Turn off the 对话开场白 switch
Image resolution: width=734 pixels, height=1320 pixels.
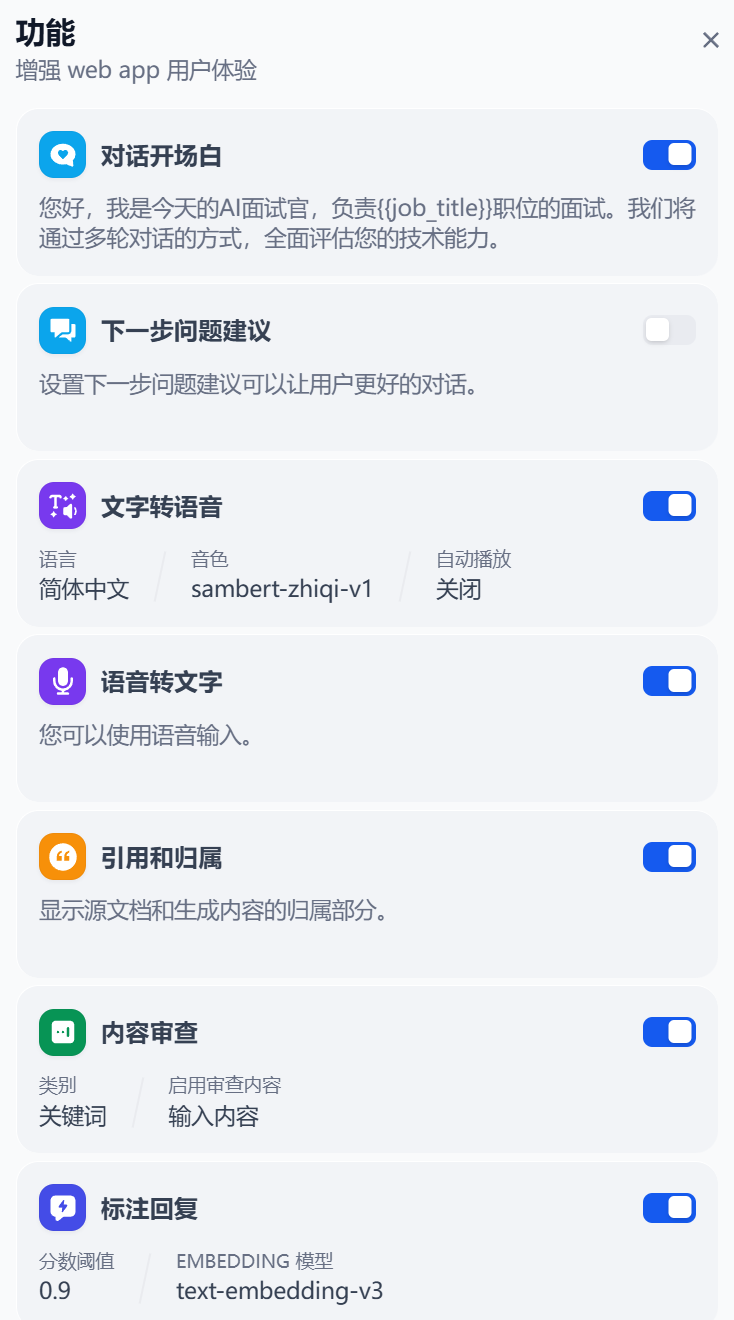(669, 155)
